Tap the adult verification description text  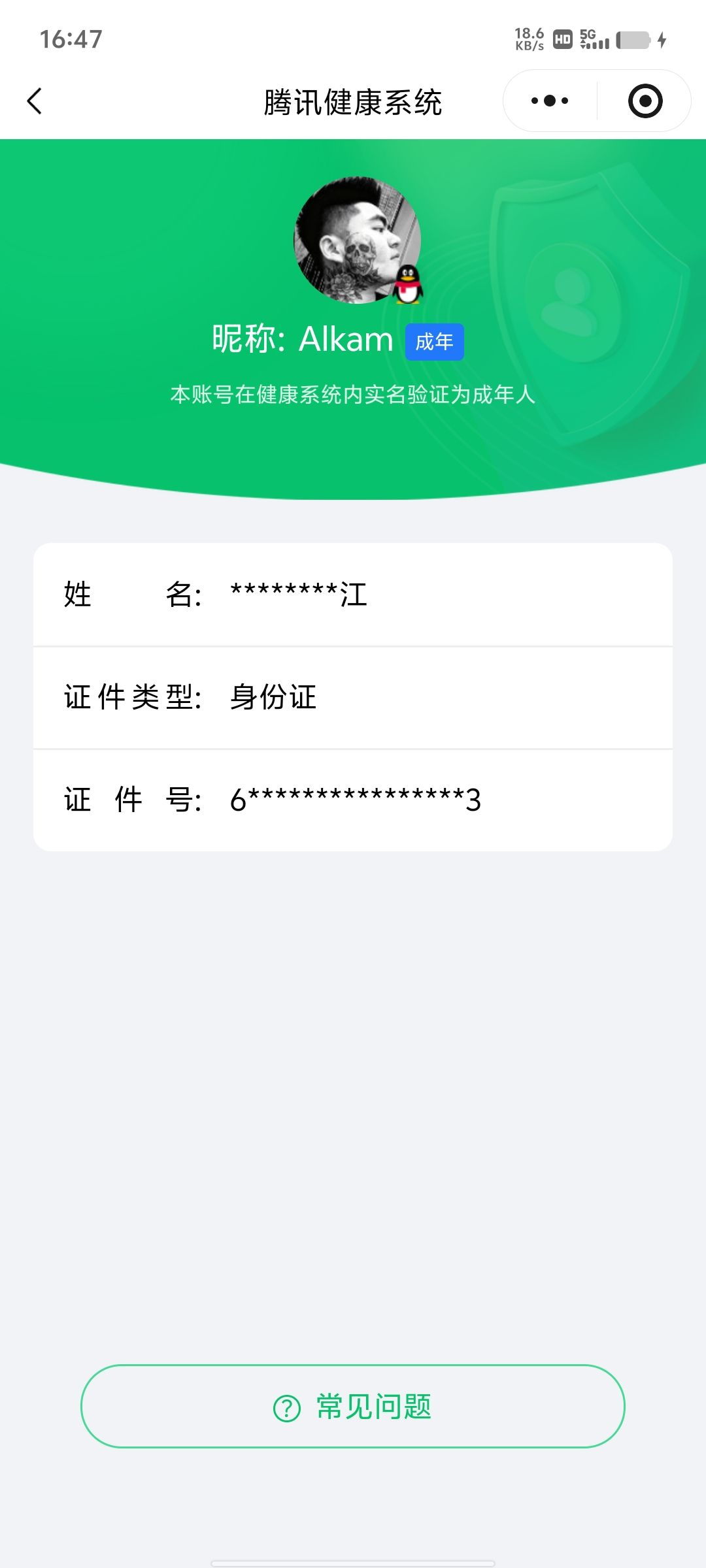click(353, 393)
